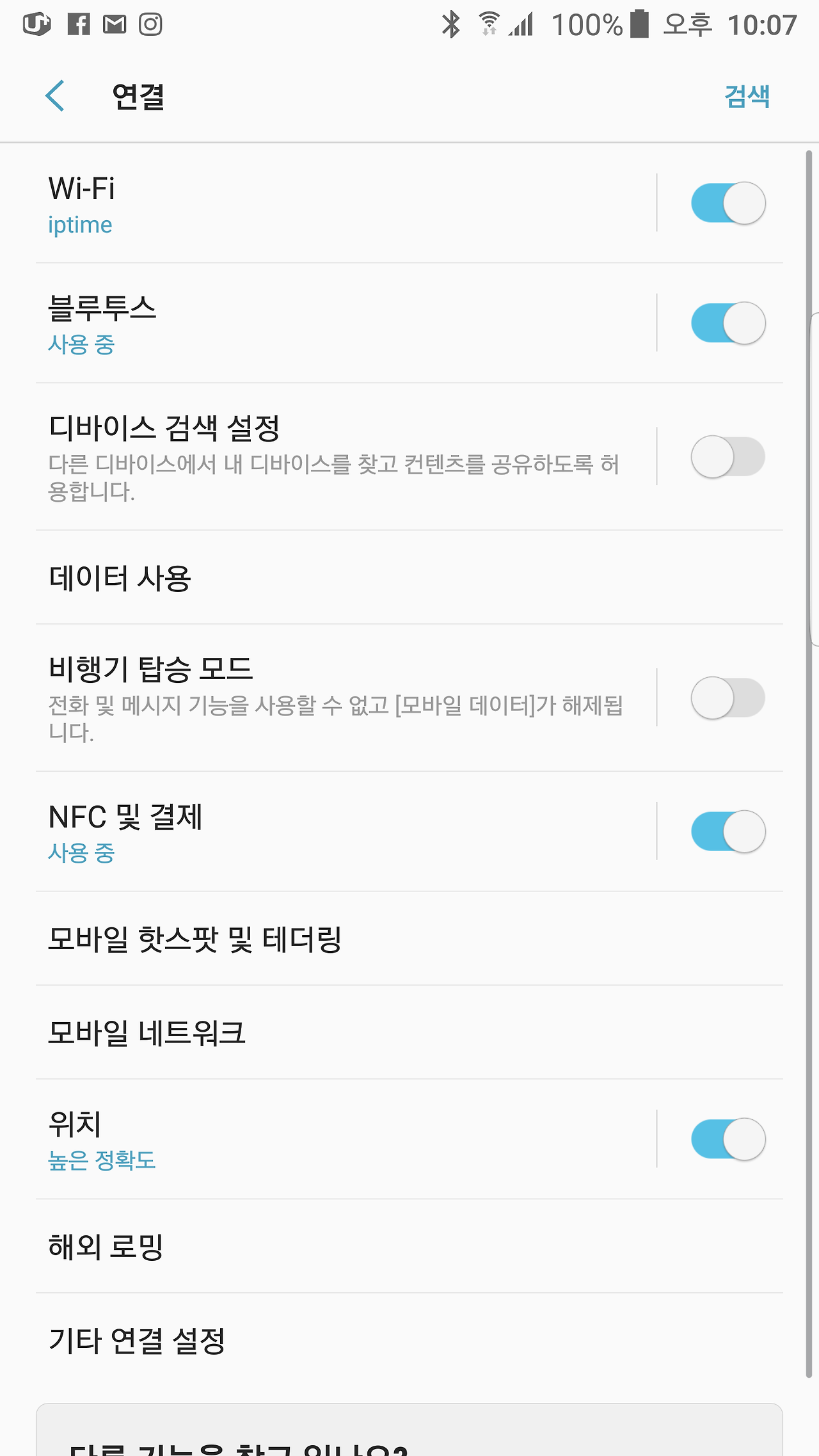Tap the Gmail icon in status bar

(115, 24)
